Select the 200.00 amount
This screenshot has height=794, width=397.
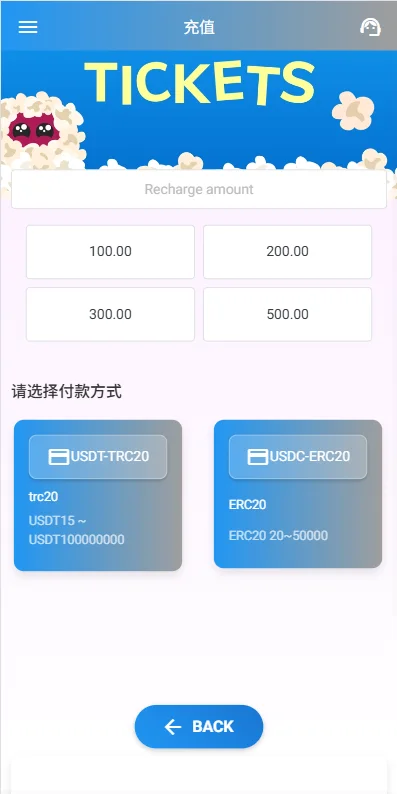click(288, 252)
